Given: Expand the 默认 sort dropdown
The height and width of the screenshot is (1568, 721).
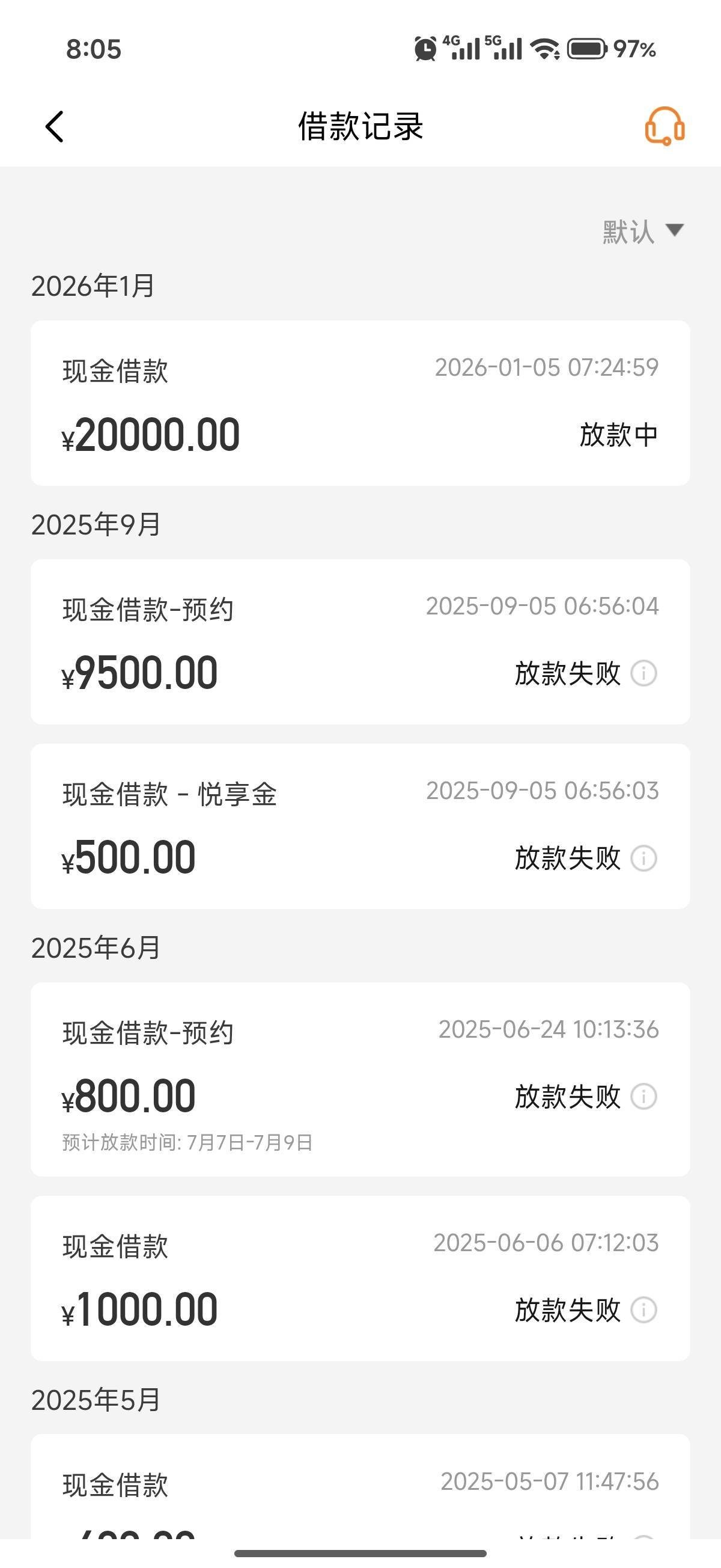Looking at the screenshot, I should (x=642, y=231).
